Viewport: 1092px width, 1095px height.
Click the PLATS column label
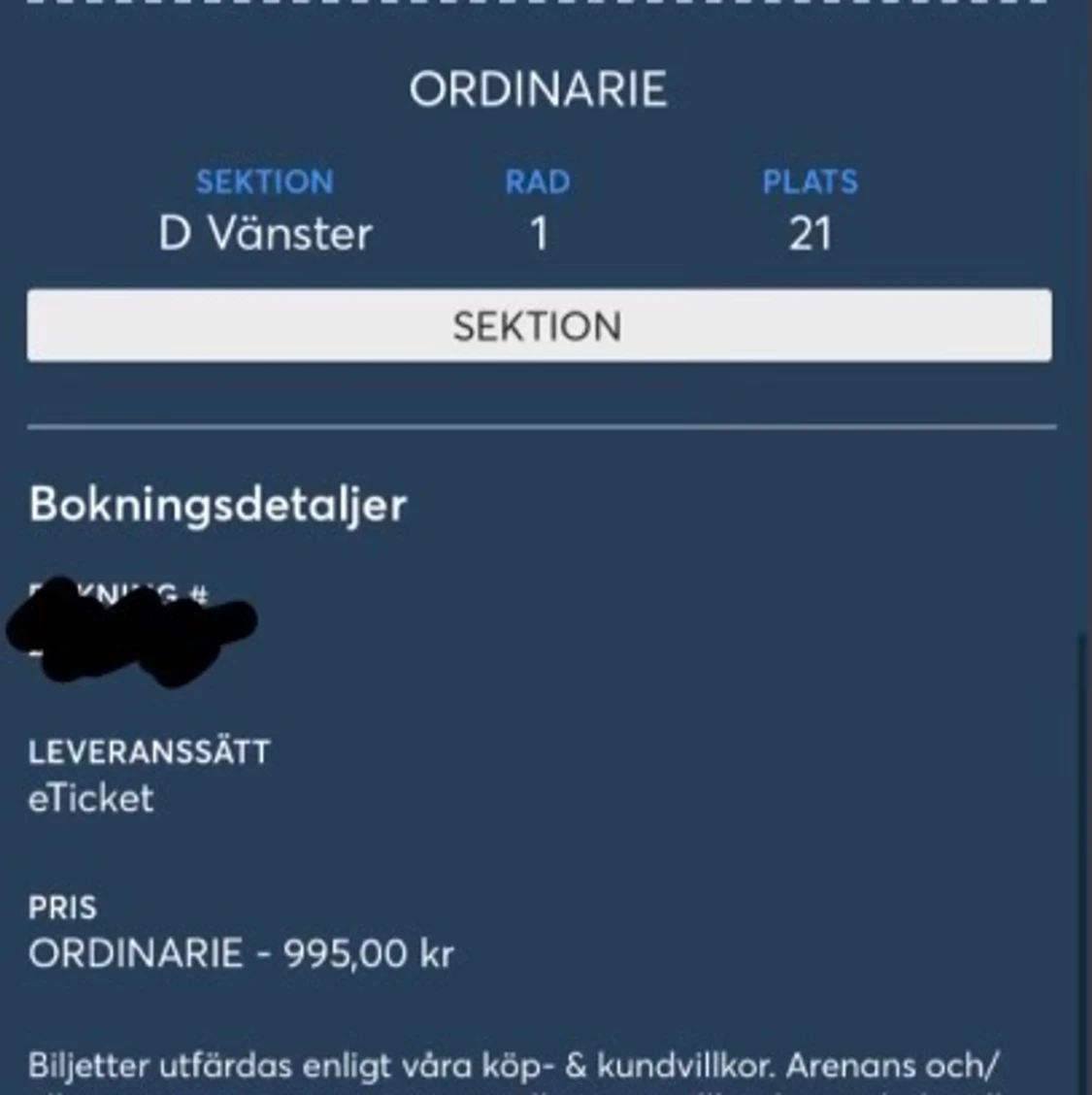point(811,182)
